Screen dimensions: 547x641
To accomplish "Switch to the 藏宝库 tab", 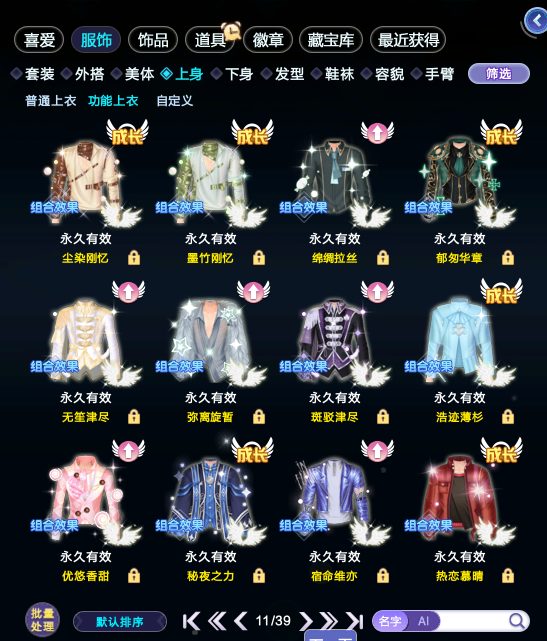I will click(x=331, y=40).
